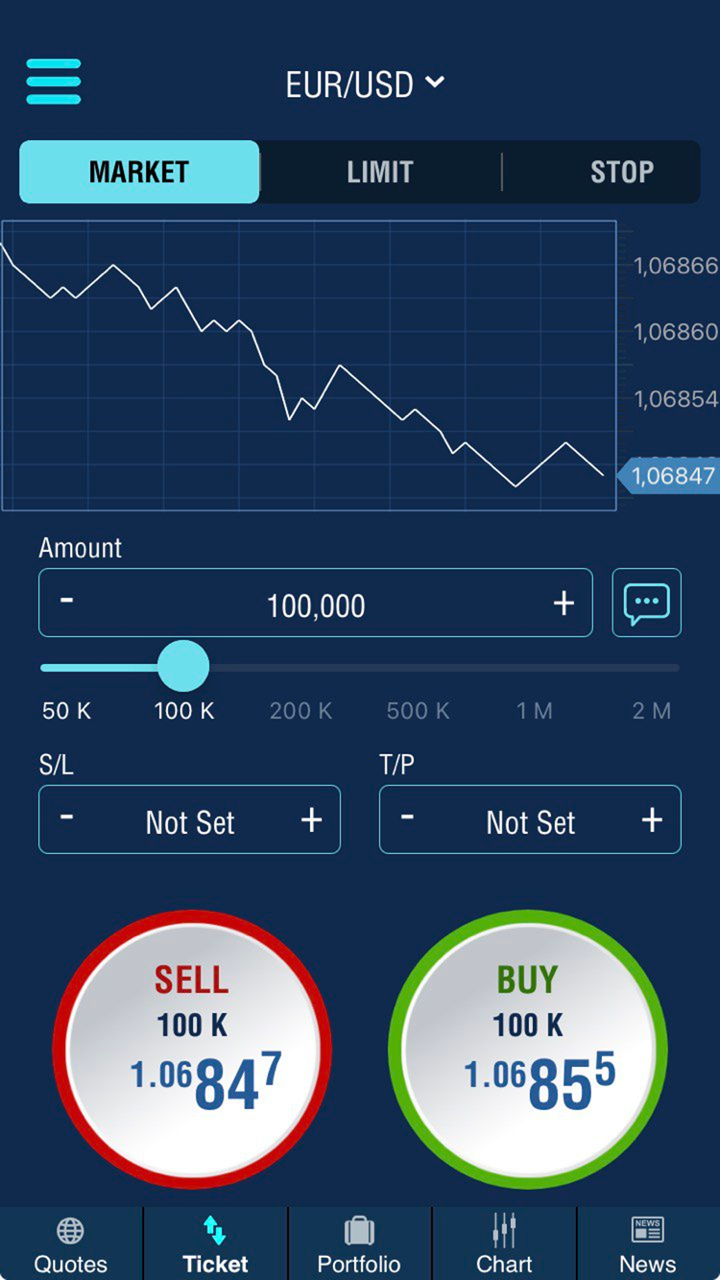The width and height of the screenshot is (720, 1280).
Task: Increase the amount with the plus button
Action: coord(564,603)
